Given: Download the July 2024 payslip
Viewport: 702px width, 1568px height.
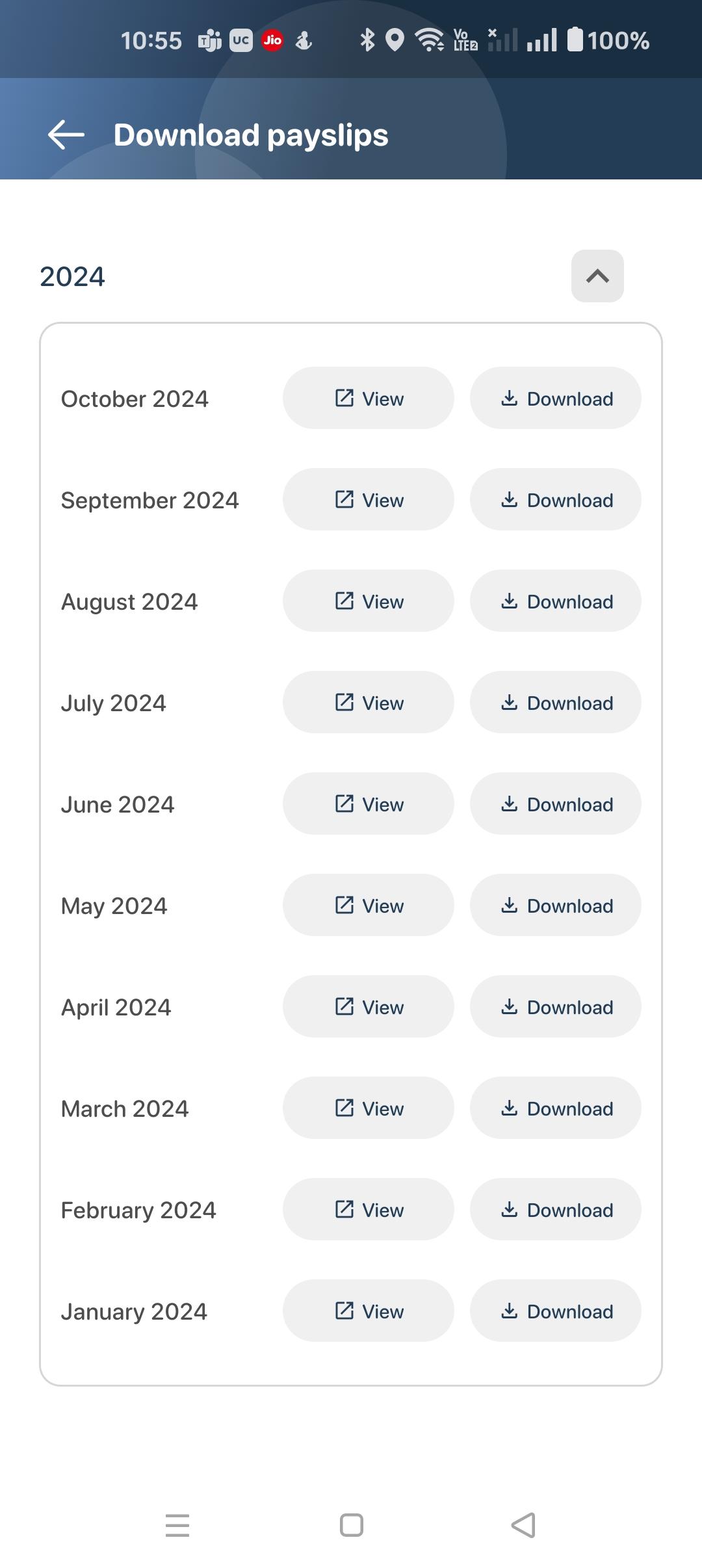Looking at the screenshot, I should (x=556, y=702).
